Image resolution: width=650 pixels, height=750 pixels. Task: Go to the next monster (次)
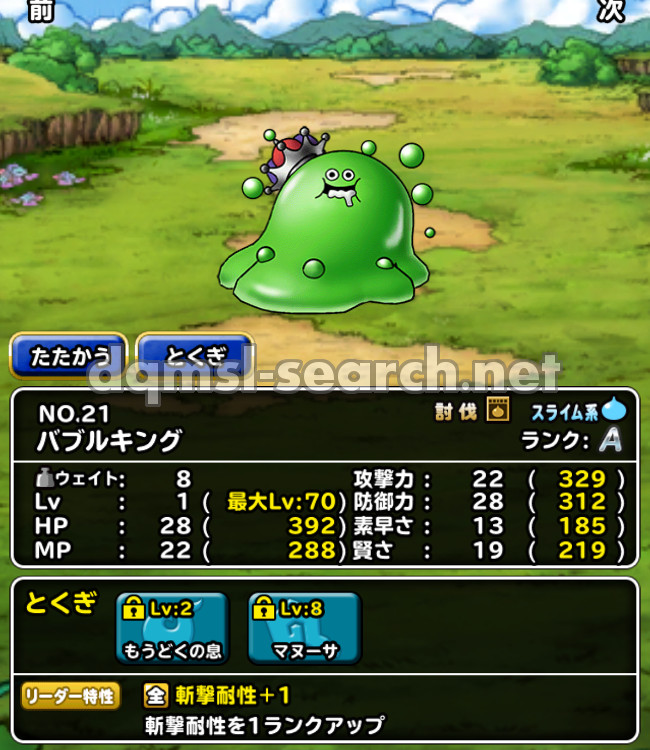pyautogui.click(x=611, y=10)
